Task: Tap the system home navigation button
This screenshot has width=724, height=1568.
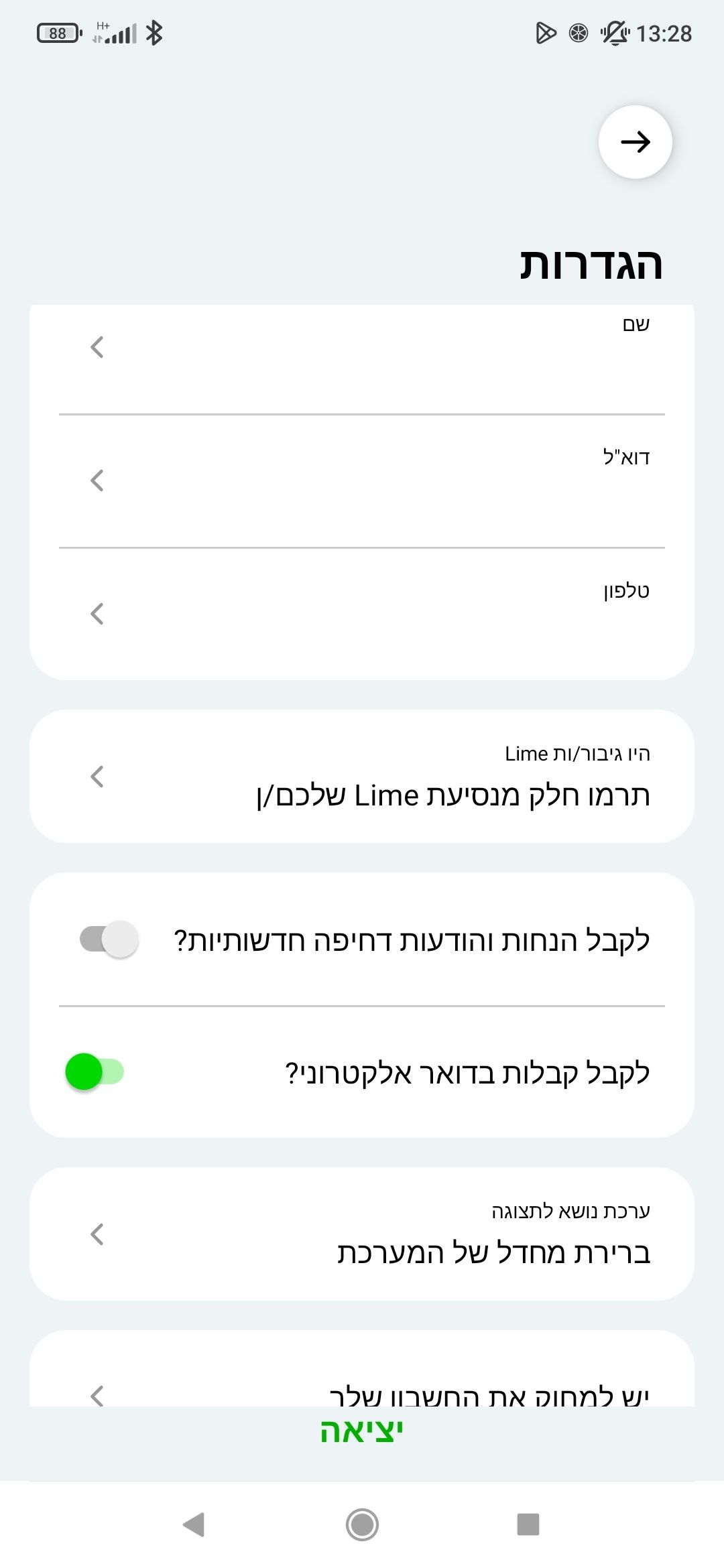Action: (x=362, y=1524)
